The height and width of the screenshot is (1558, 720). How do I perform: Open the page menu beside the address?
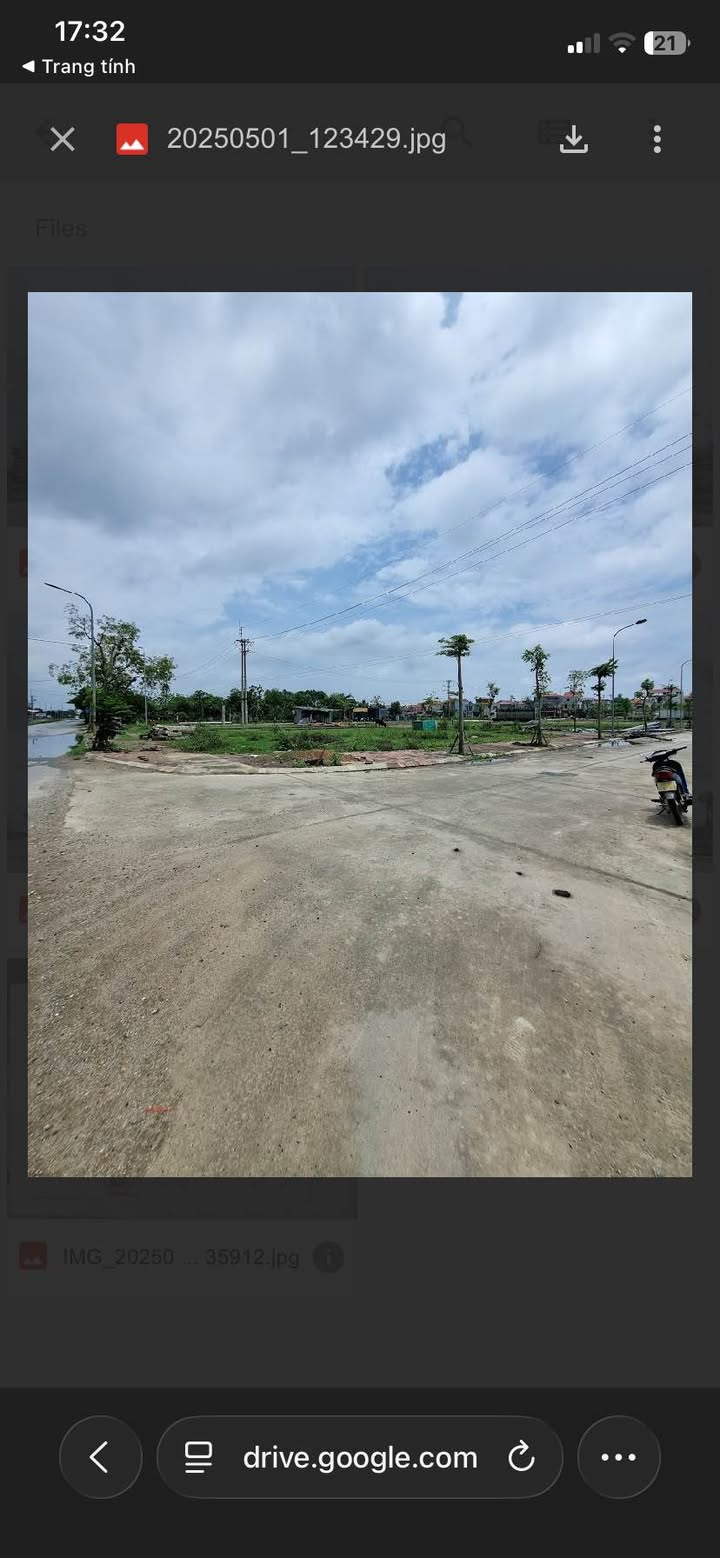coord(199,1457)
